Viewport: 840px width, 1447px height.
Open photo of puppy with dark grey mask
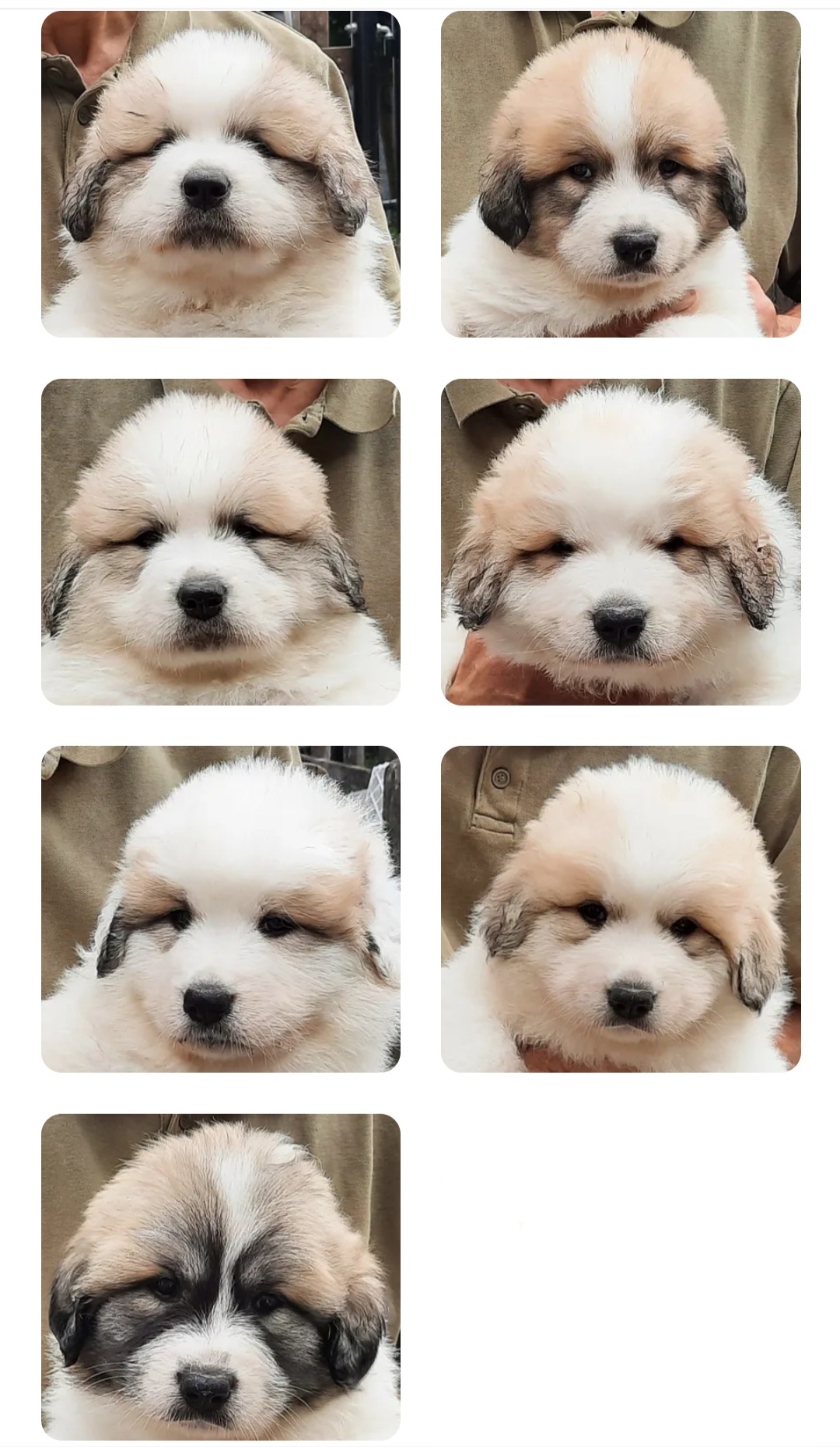[221, 1276]
